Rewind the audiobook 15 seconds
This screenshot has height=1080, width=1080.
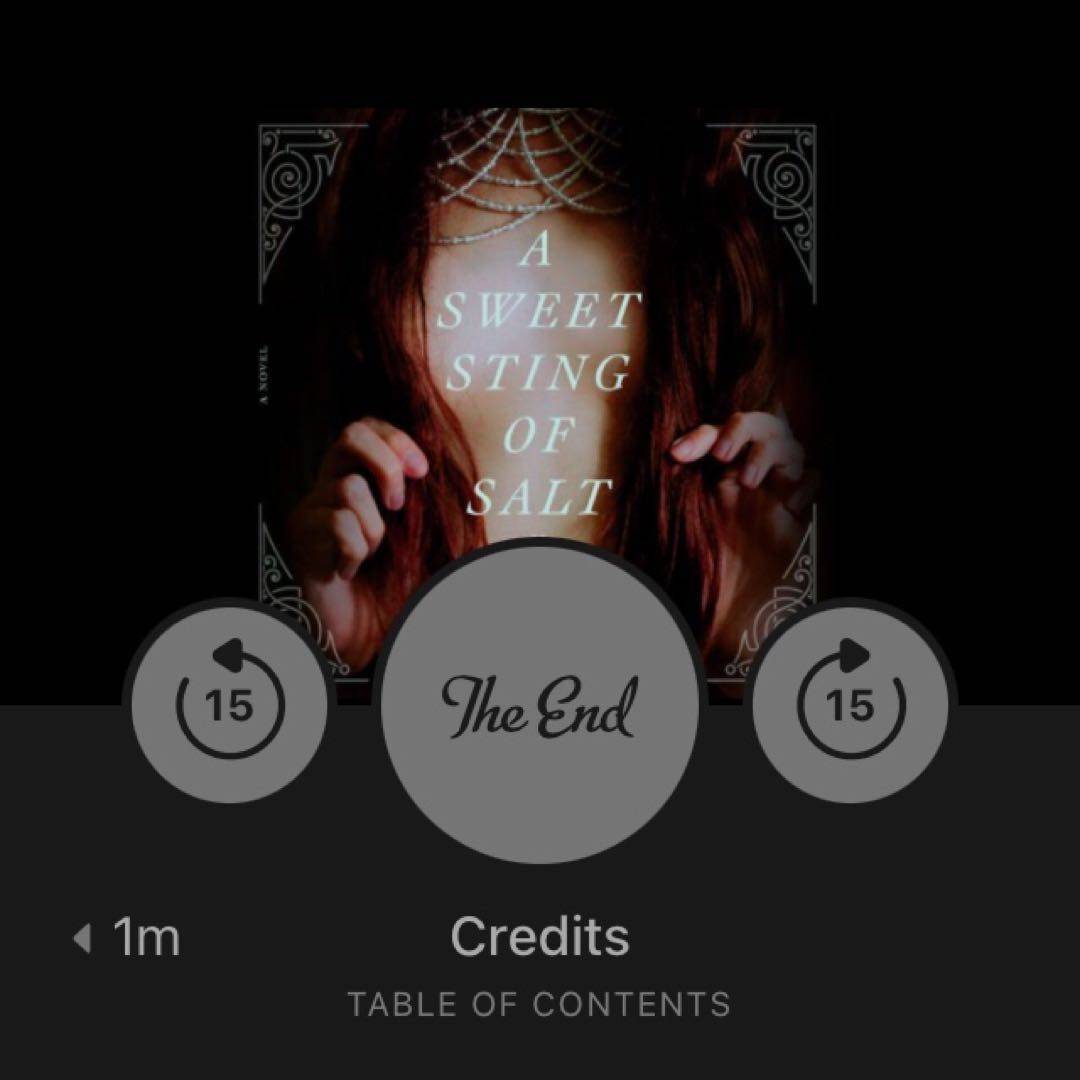coord(229,703)
